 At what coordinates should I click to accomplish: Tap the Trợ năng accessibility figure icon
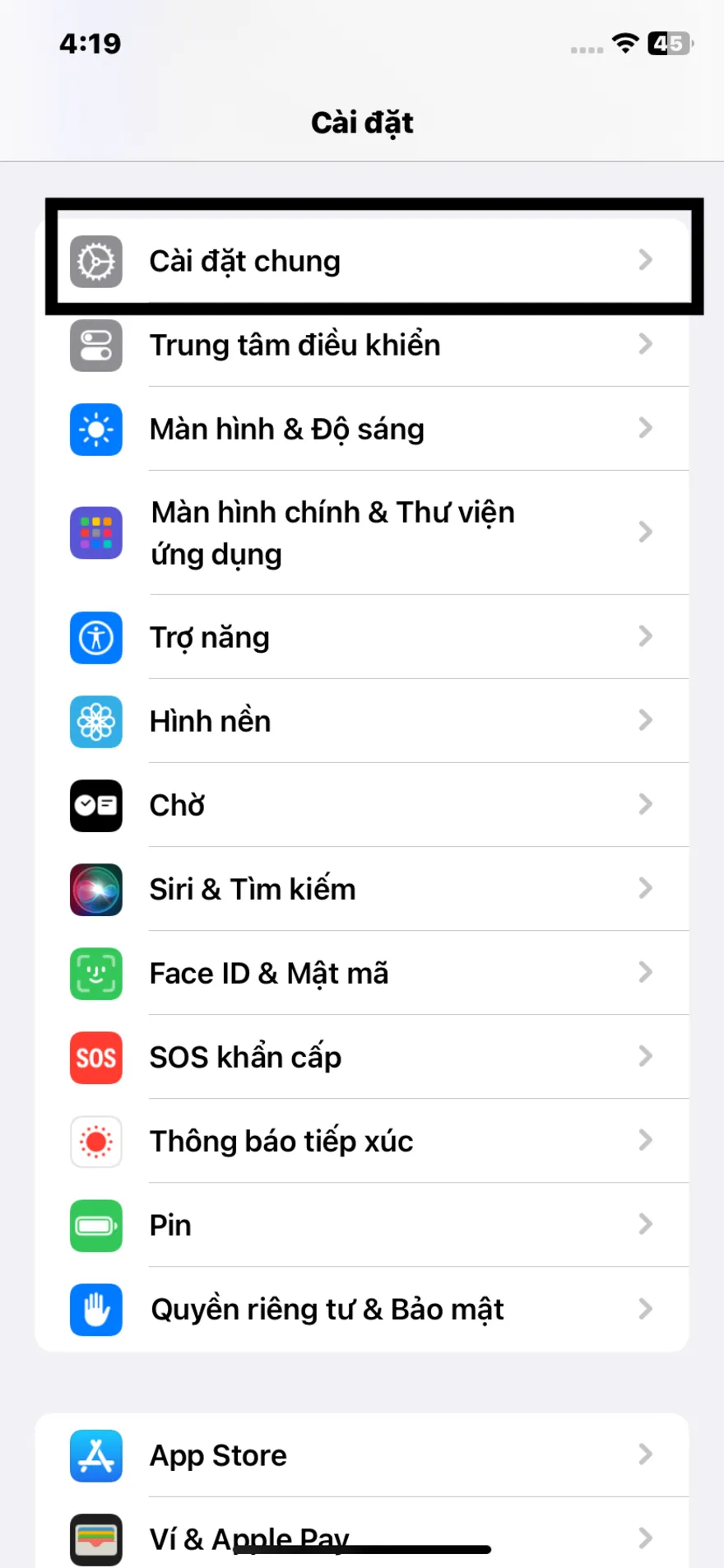click(95, 637)
